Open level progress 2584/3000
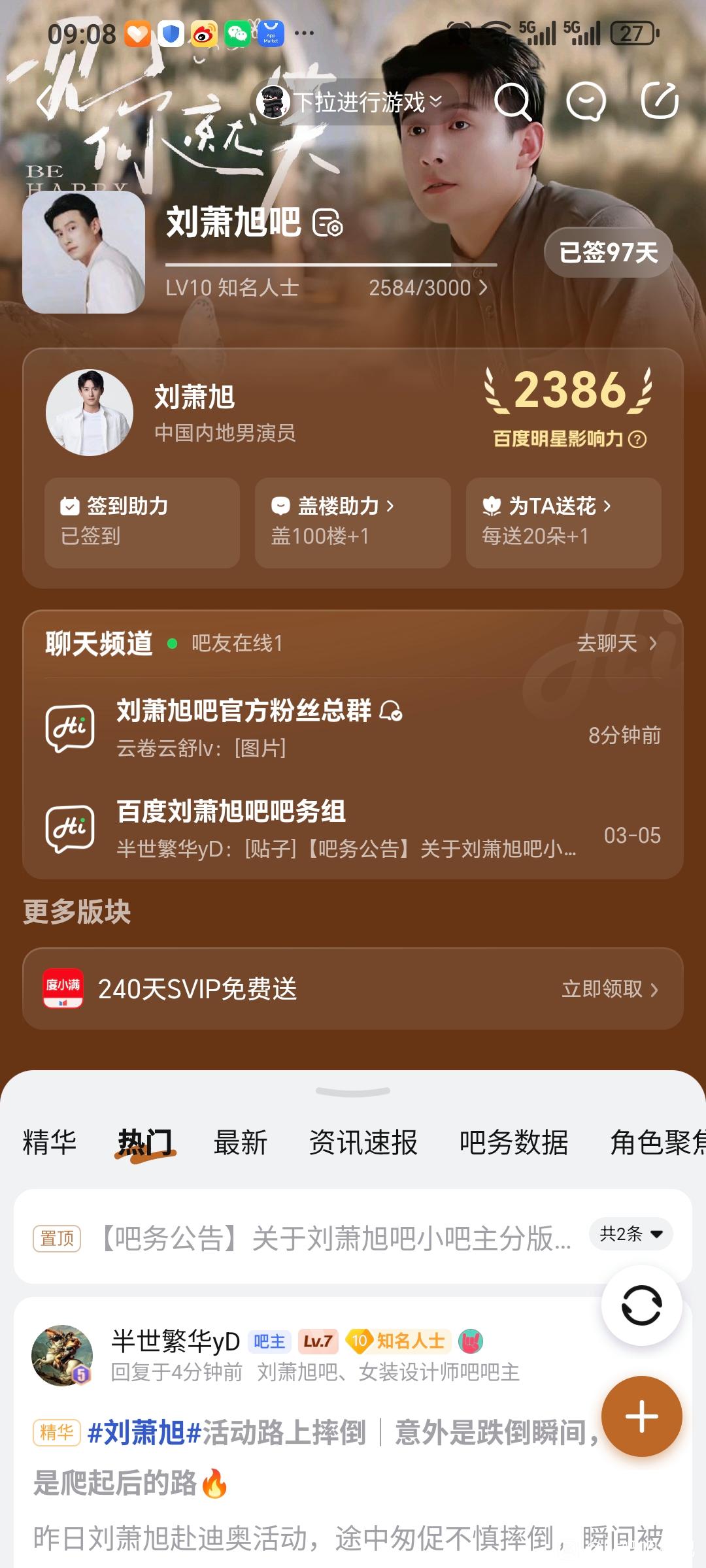 pyautogui.click(x=428, y=287)
